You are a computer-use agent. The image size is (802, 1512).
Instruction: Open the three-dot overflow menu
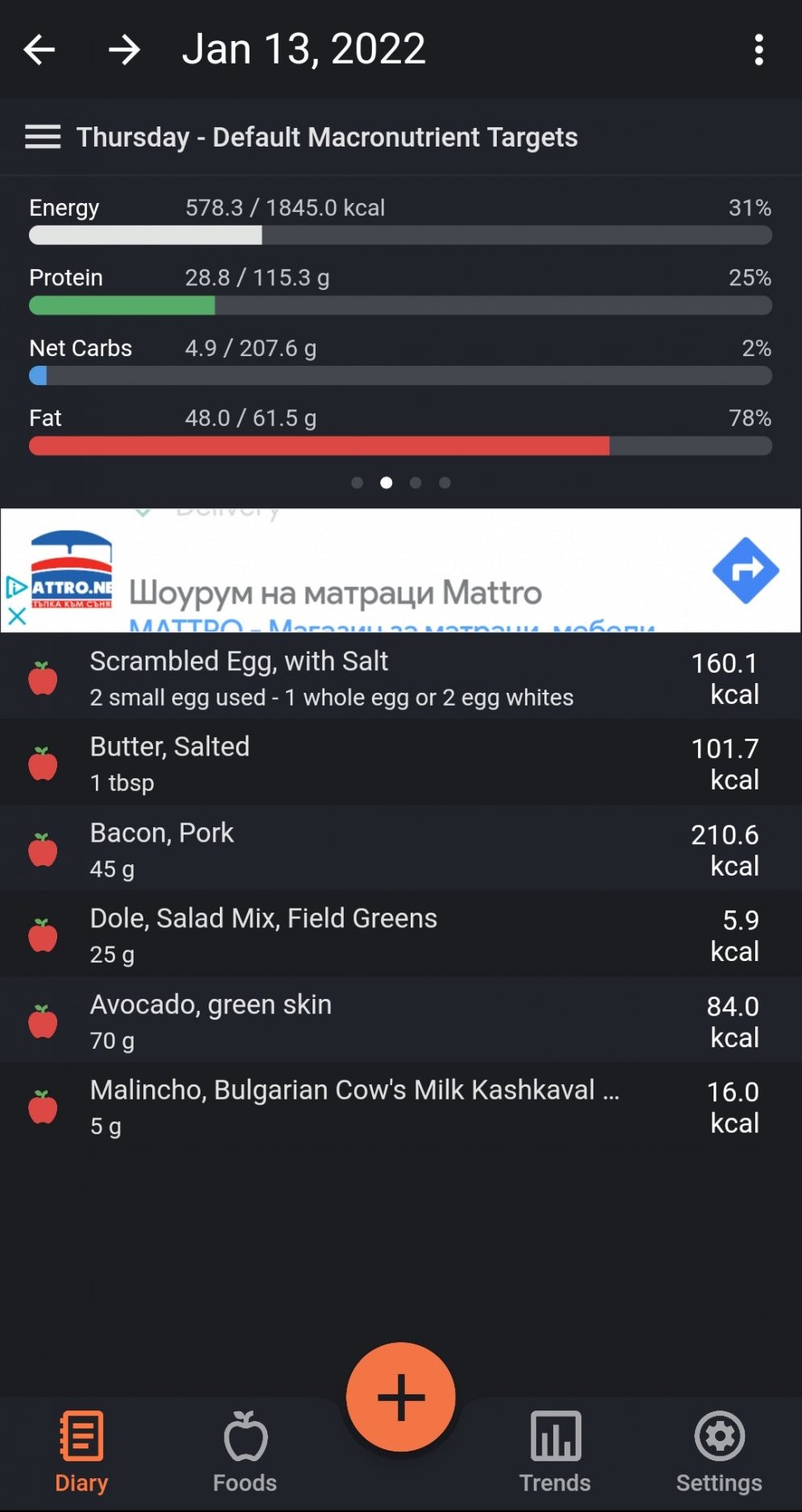(x=759, y=50)
